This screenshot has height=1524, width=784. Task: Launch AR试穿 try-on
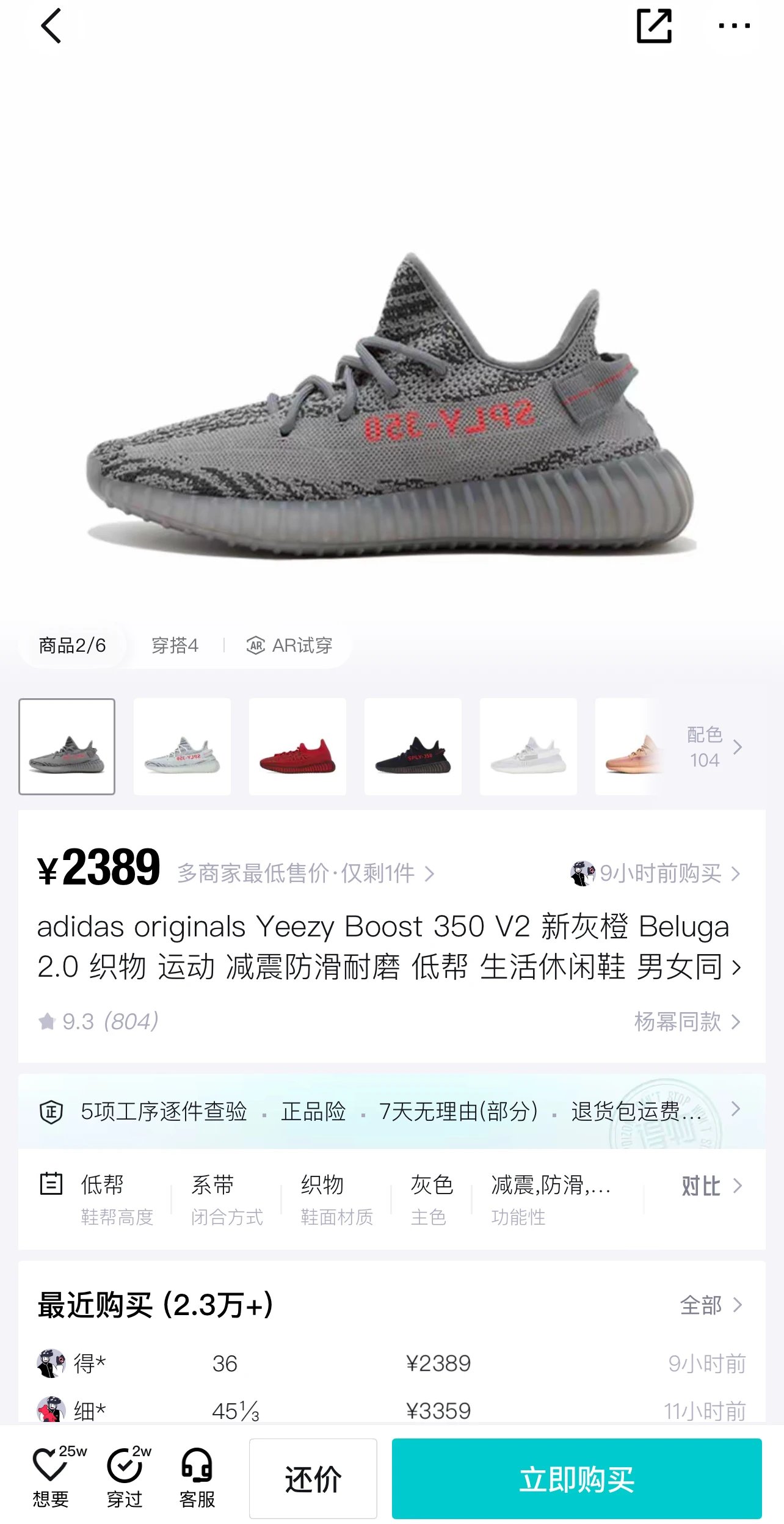click(289, 646)
